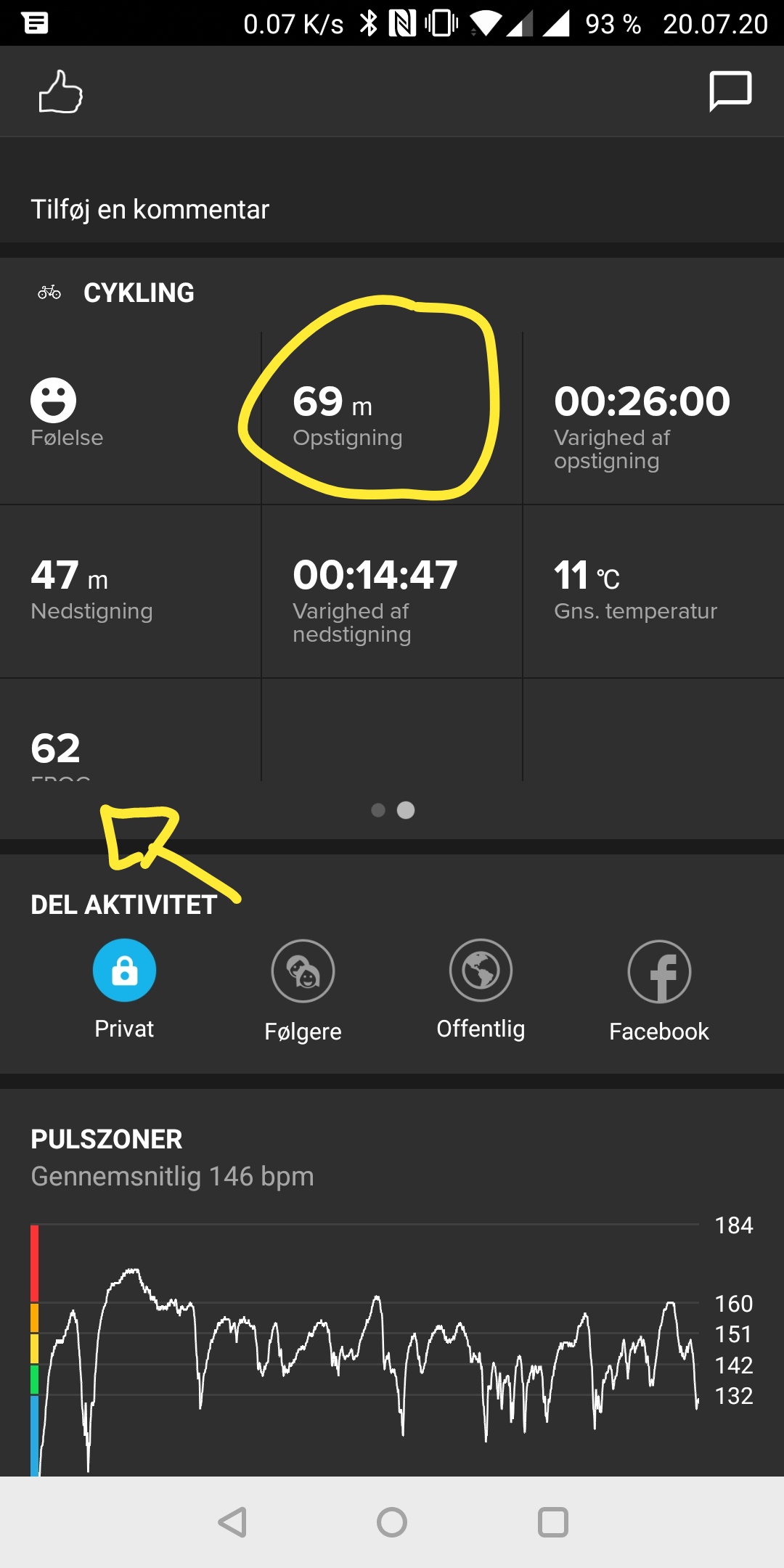Viewport: 784px width, 1568px height.
Task: Open the comments speech bubble icon
Action: 730,91
